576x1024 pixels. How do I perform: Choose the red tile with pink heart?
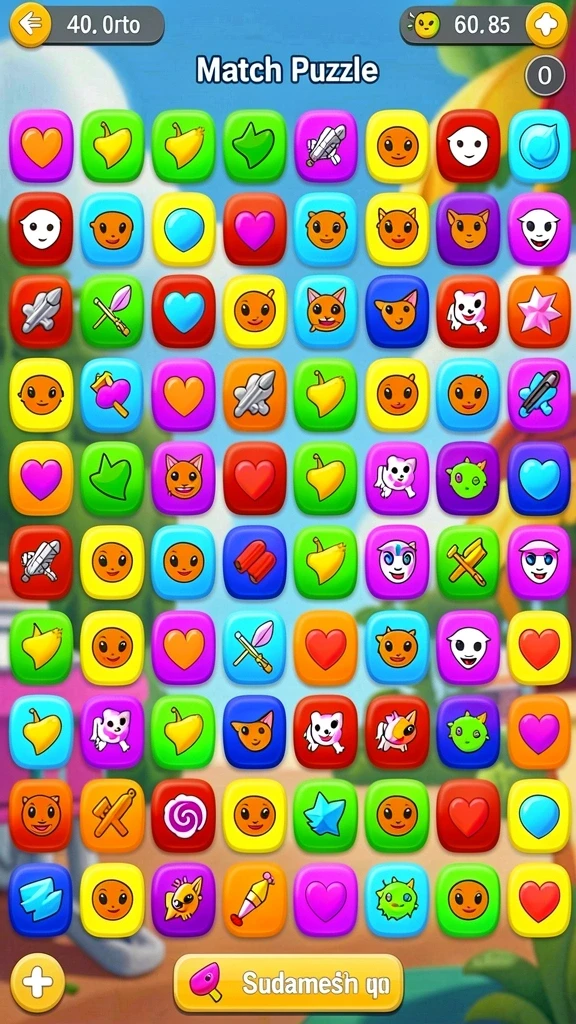[254, 229]
